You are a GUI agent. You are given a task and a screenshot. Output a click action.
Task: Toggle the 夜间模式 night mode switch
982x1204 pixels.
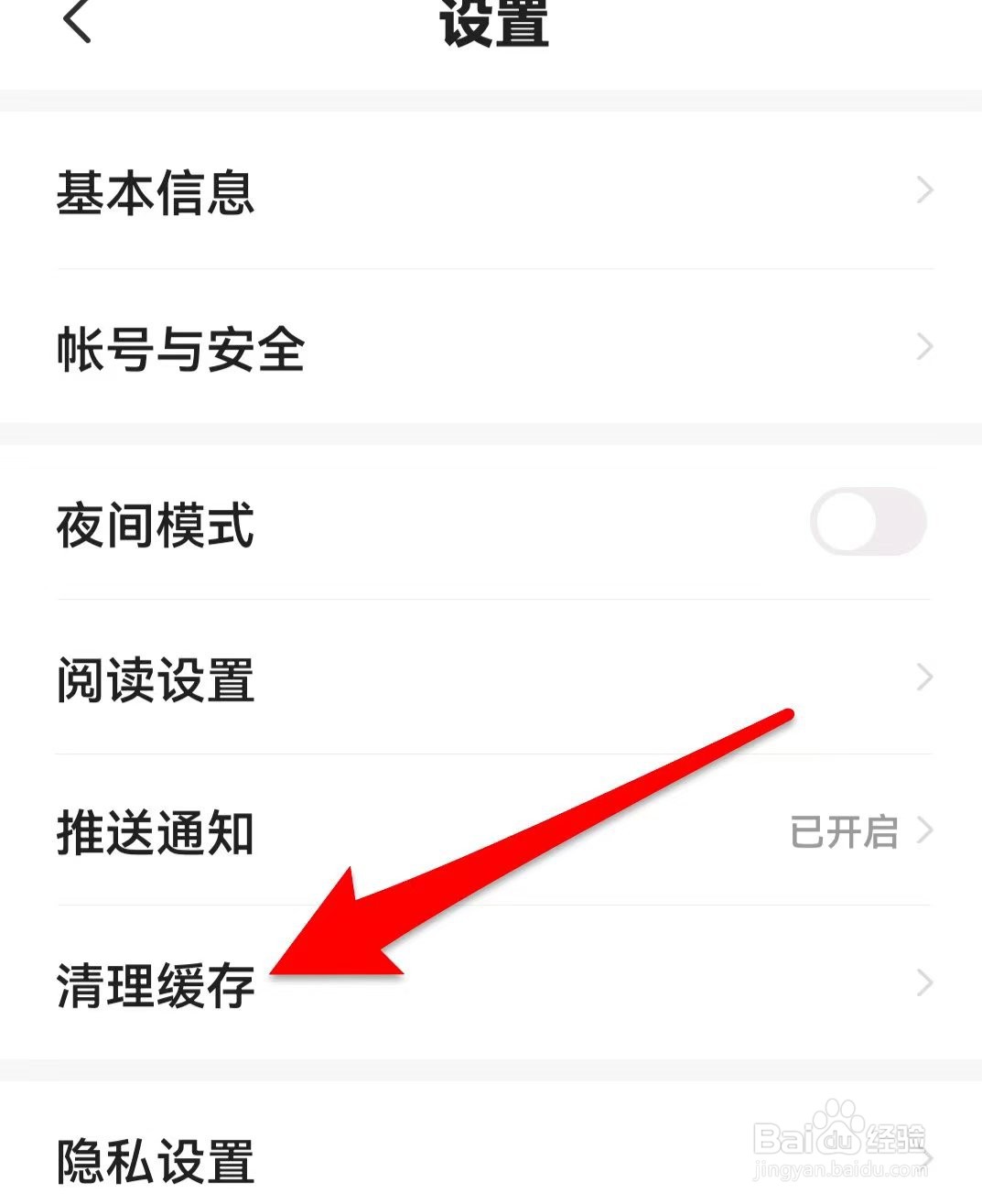pyautogui.click(x=868, y=521)
